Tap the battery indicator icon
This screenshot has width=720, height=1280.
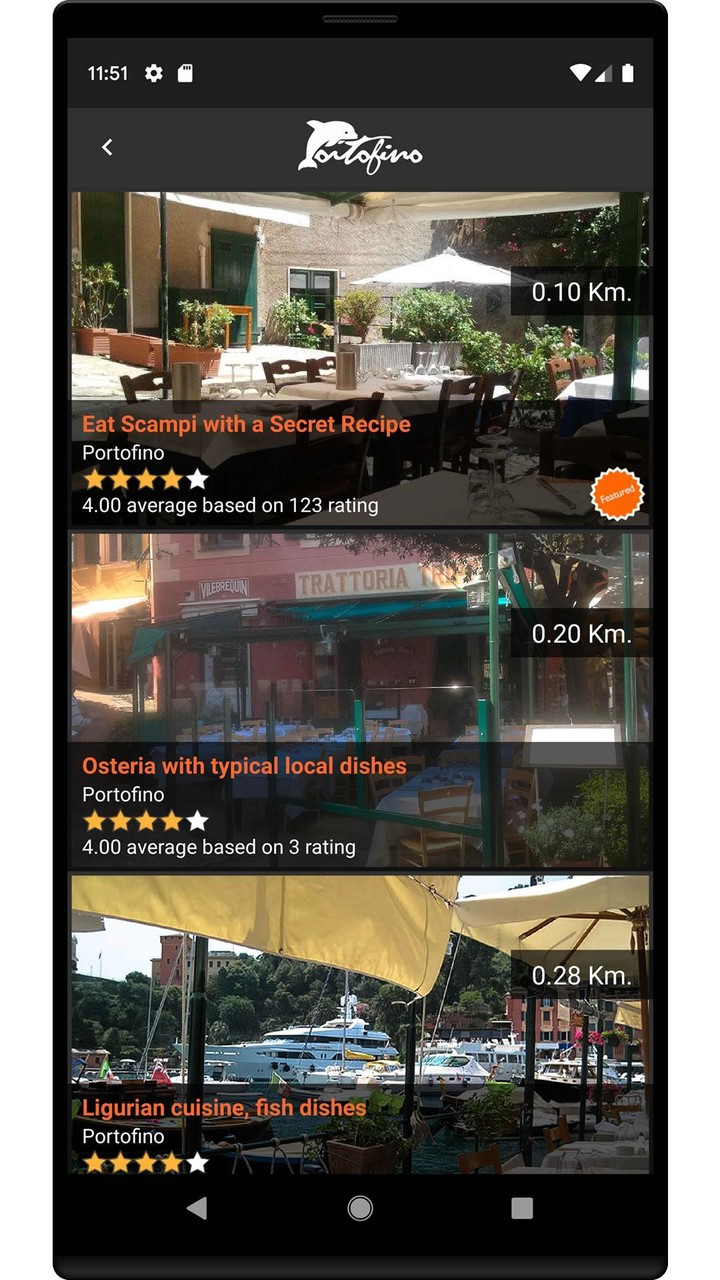630,72
